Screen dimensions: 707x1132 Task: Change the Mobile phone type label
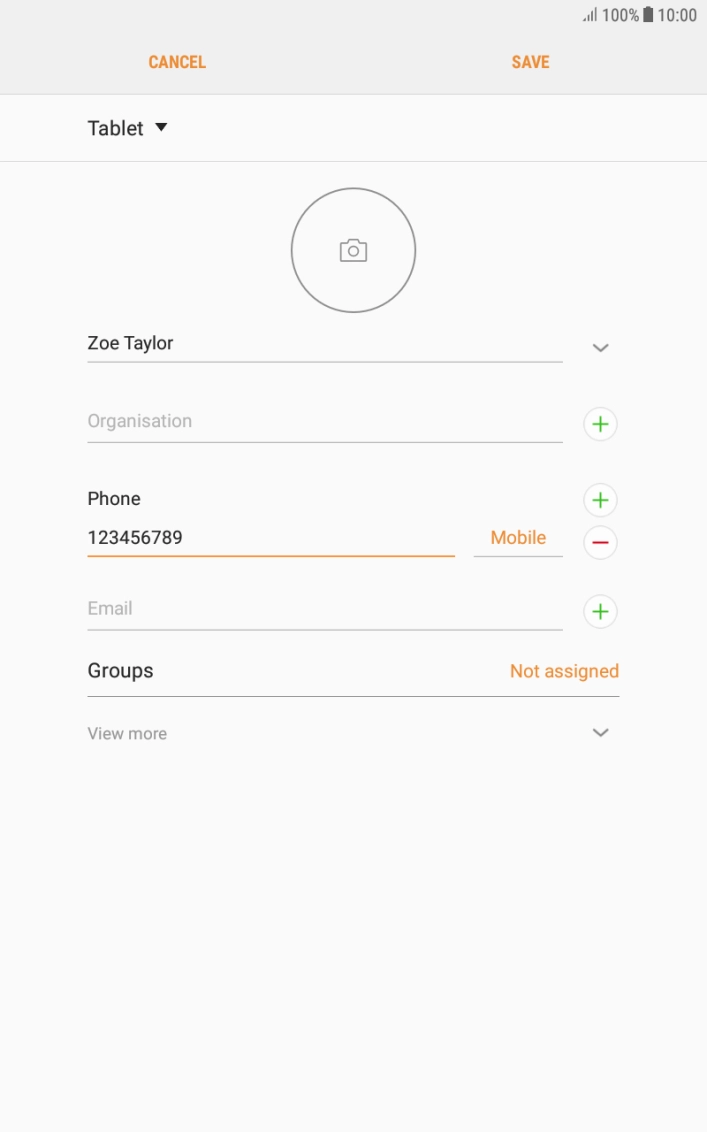pos(518,538)
